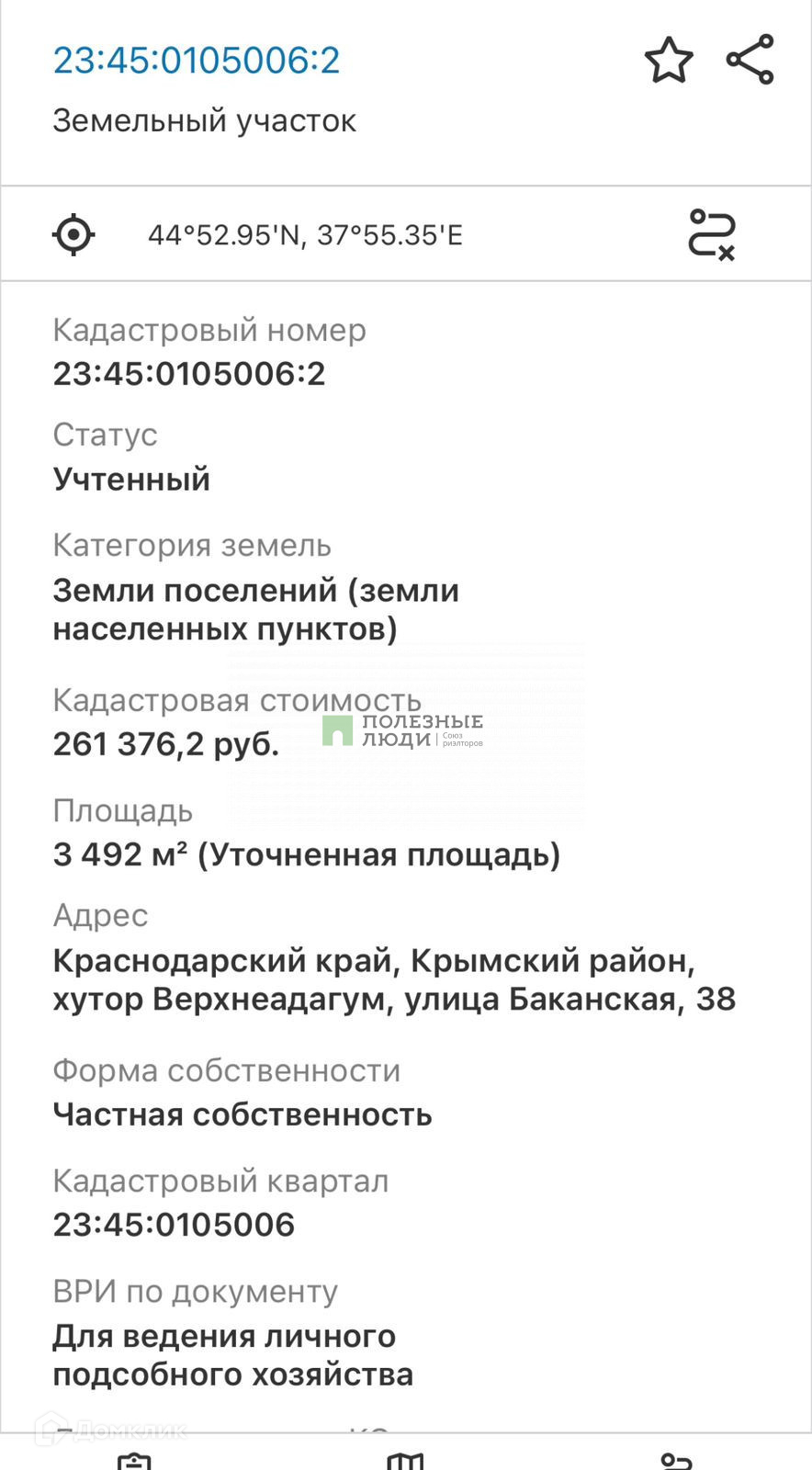Open the clipboard tab in bottom bar
The height and width of the screenshot is (1470, 812).
(x=134, y=1460)
